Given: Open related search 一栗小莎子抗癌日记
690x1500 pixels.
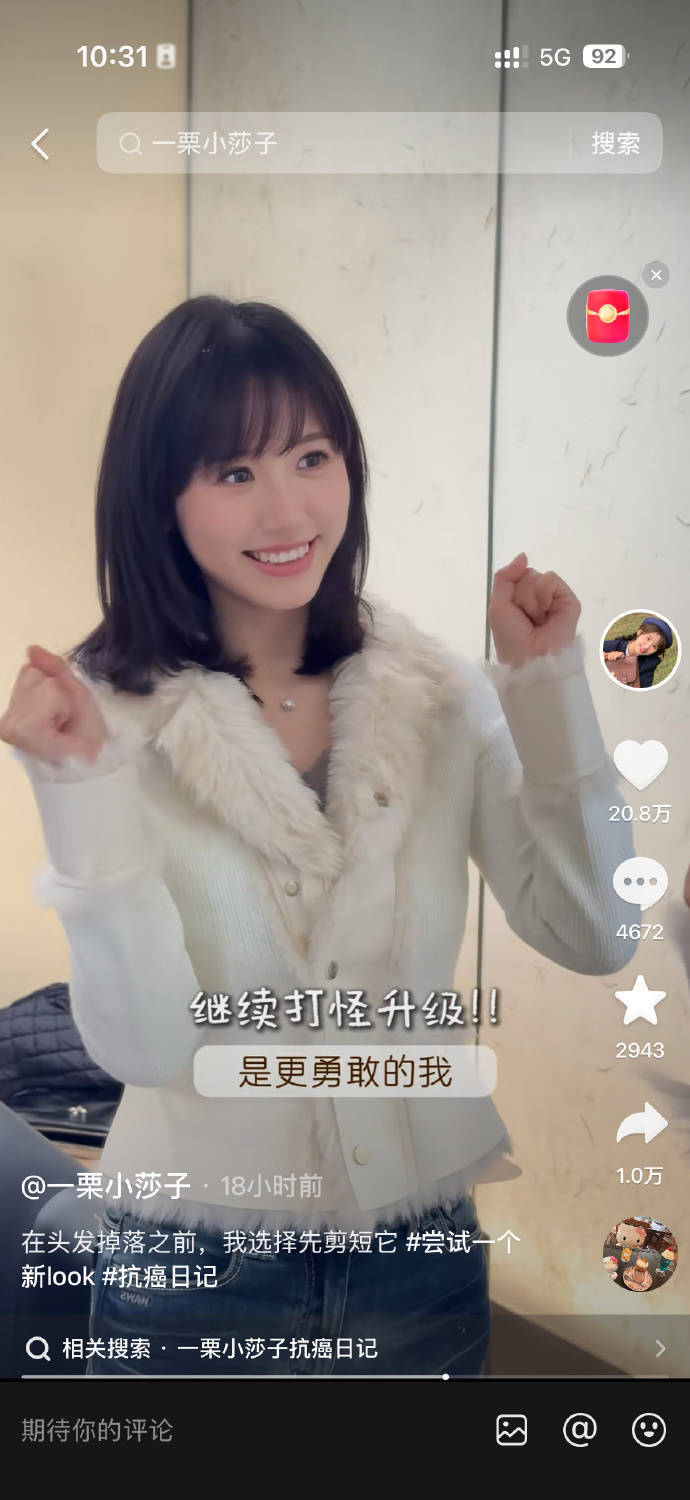Looking at the screenshot, I should click(x=277, y=1348).
